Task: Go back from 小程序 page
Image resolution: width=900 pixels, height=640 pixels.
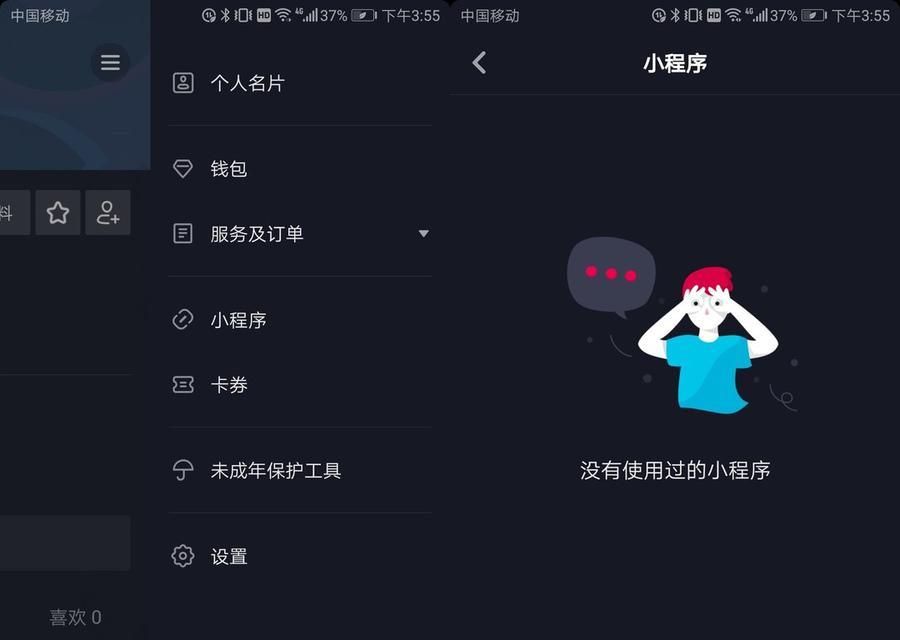Action: pos(479,63)
